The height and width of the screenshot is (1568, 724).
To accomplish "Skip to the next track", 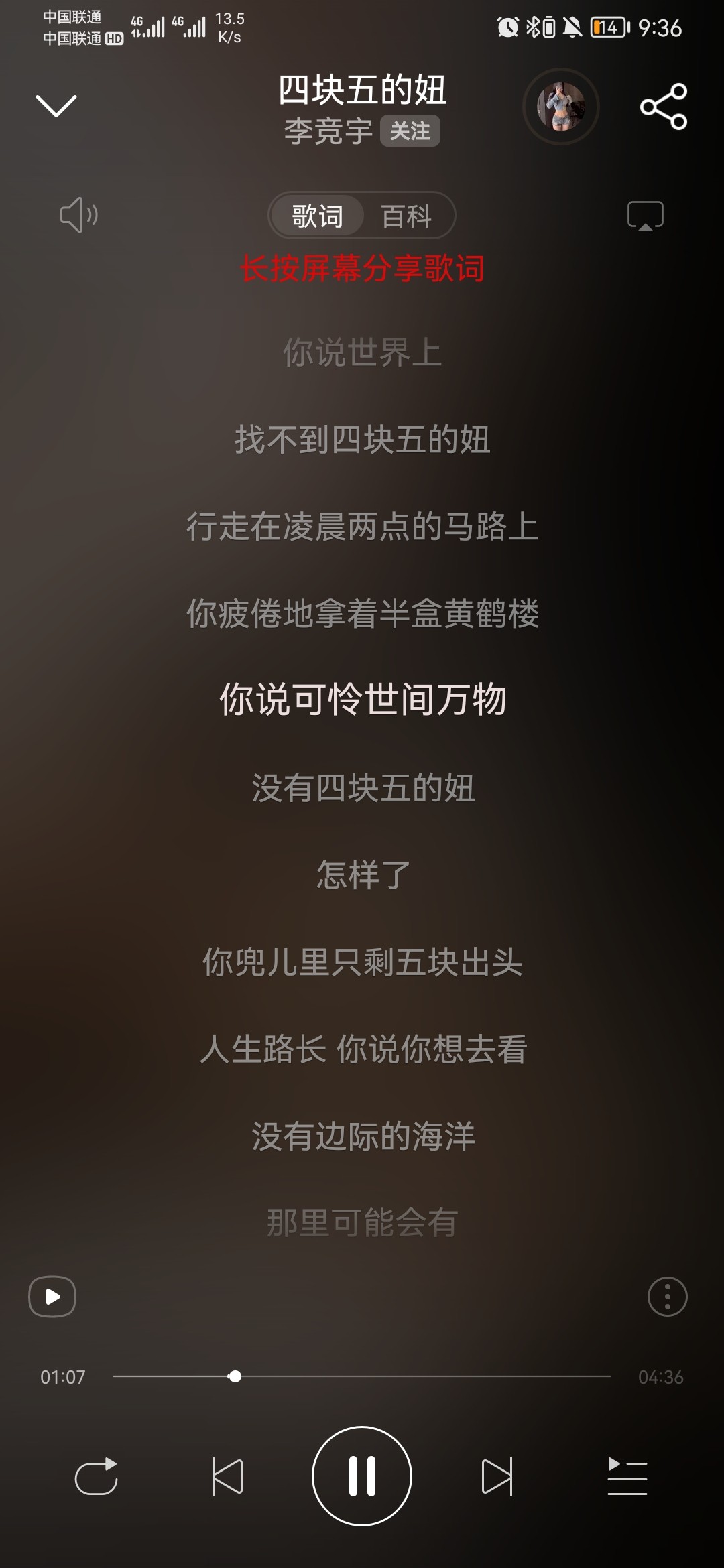I will [x=497, y=1476].
